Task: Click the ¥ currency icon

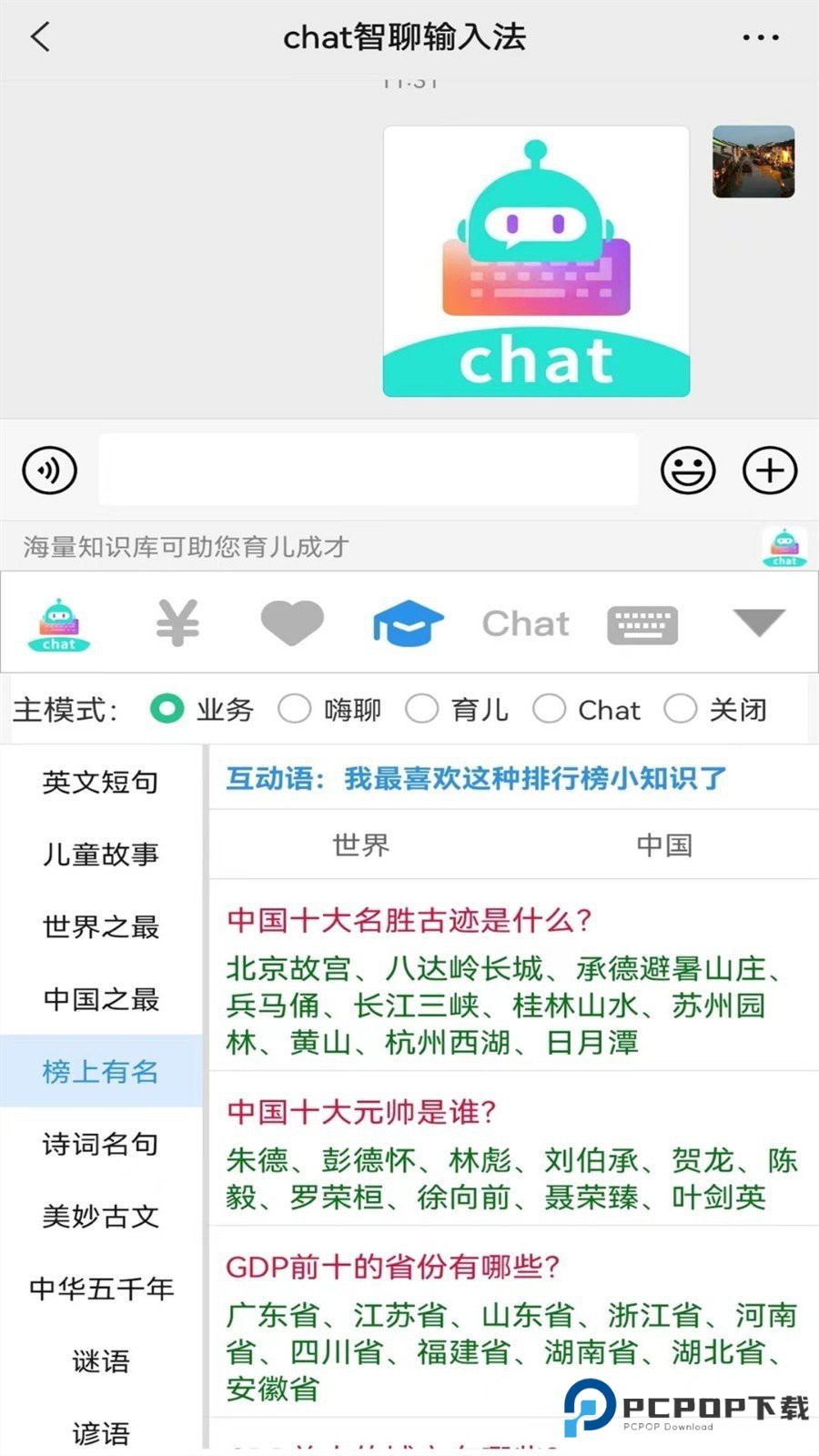Action: tap(178, 623)
